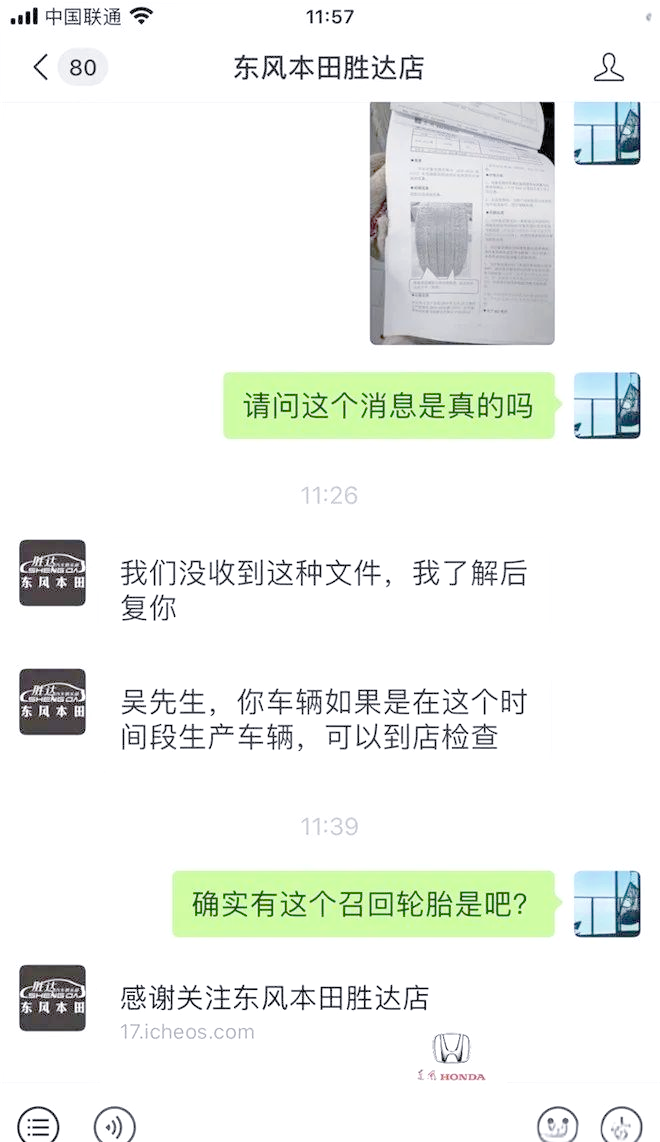Image resolution: width=660 pixels, height=1142 pixels.
Task: Open the chat info profile icon
Action: click(x=608, y=68)
